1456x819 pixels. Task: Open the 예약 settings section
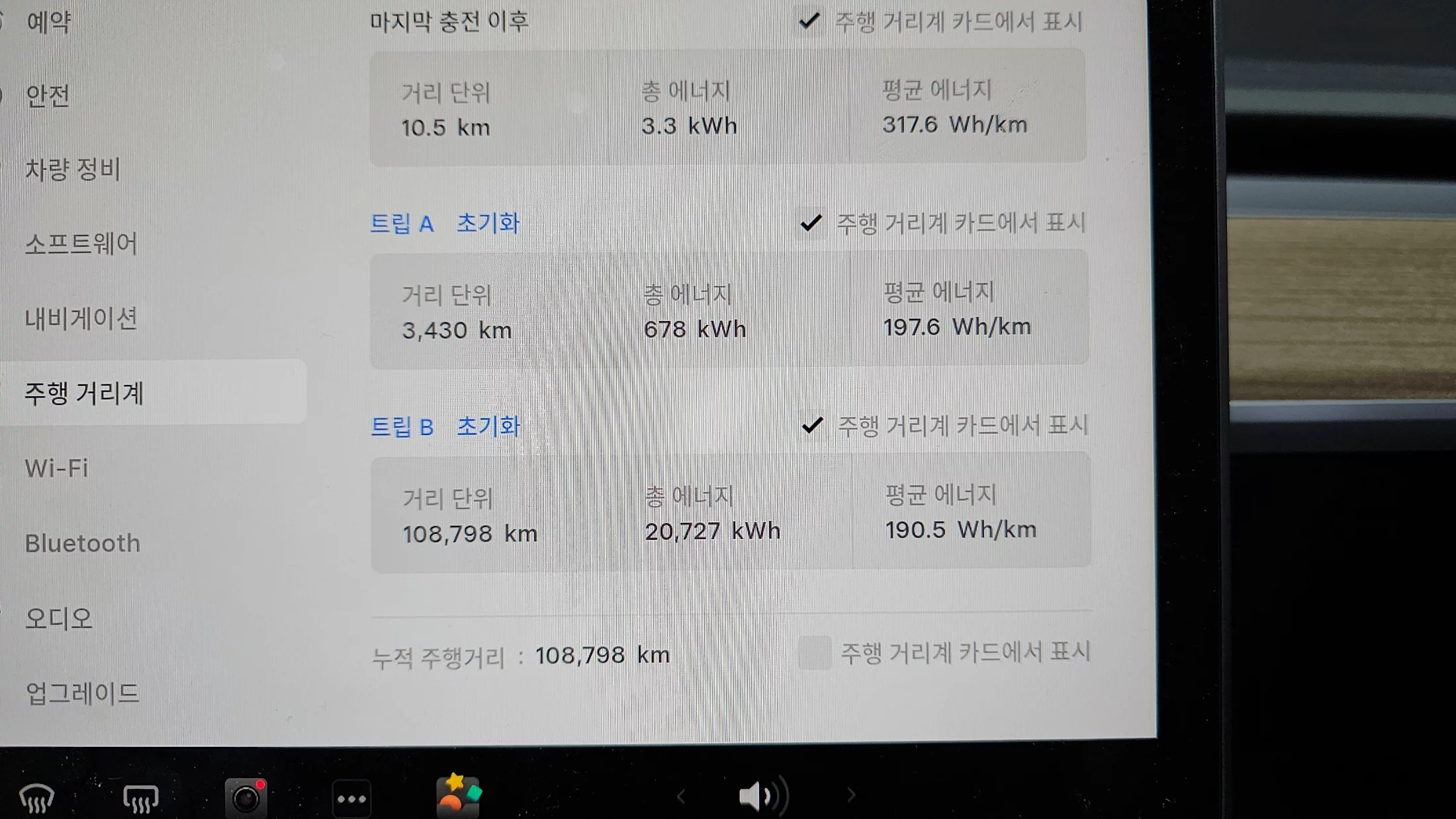click(x=48, y=22)
